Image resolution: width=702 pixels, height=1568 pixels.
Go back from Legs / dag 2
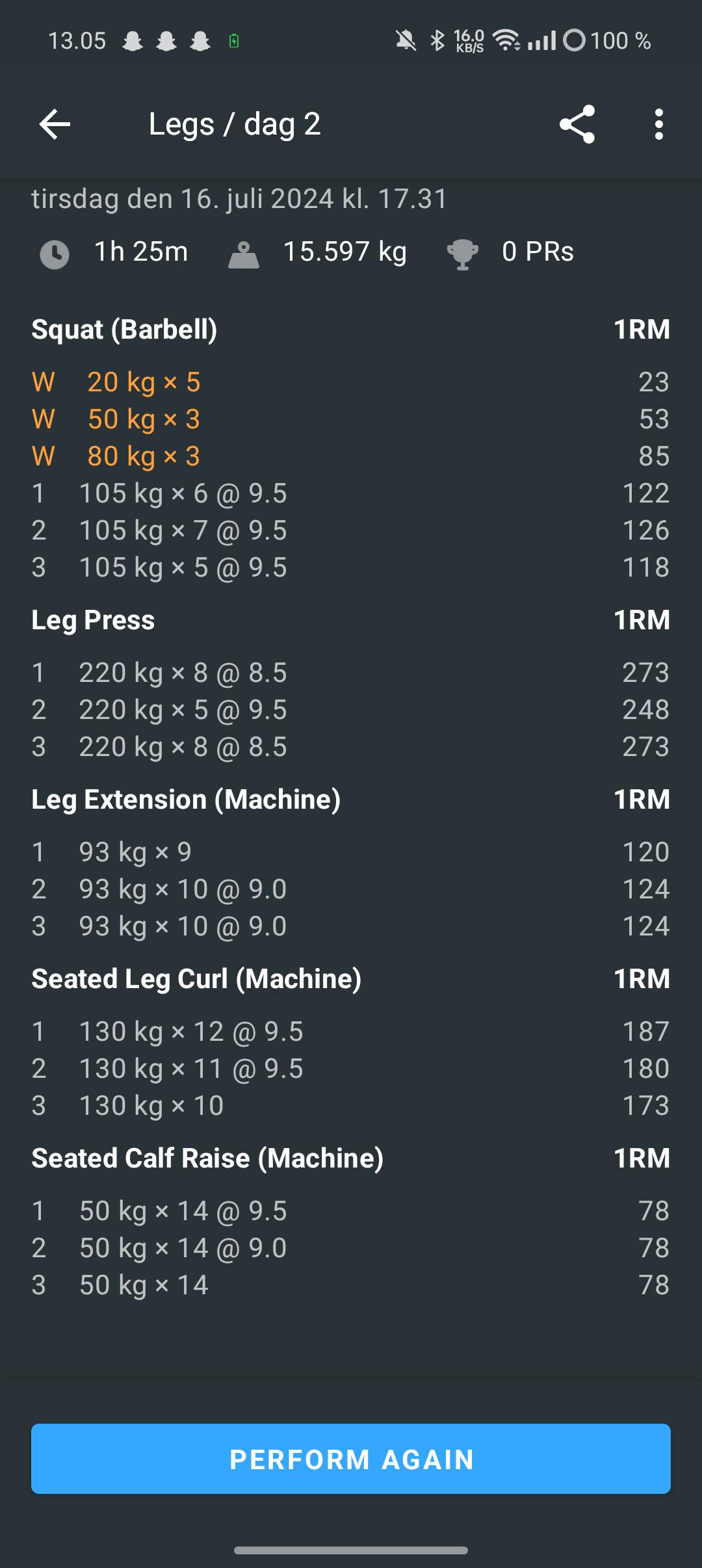coord(55,124)
